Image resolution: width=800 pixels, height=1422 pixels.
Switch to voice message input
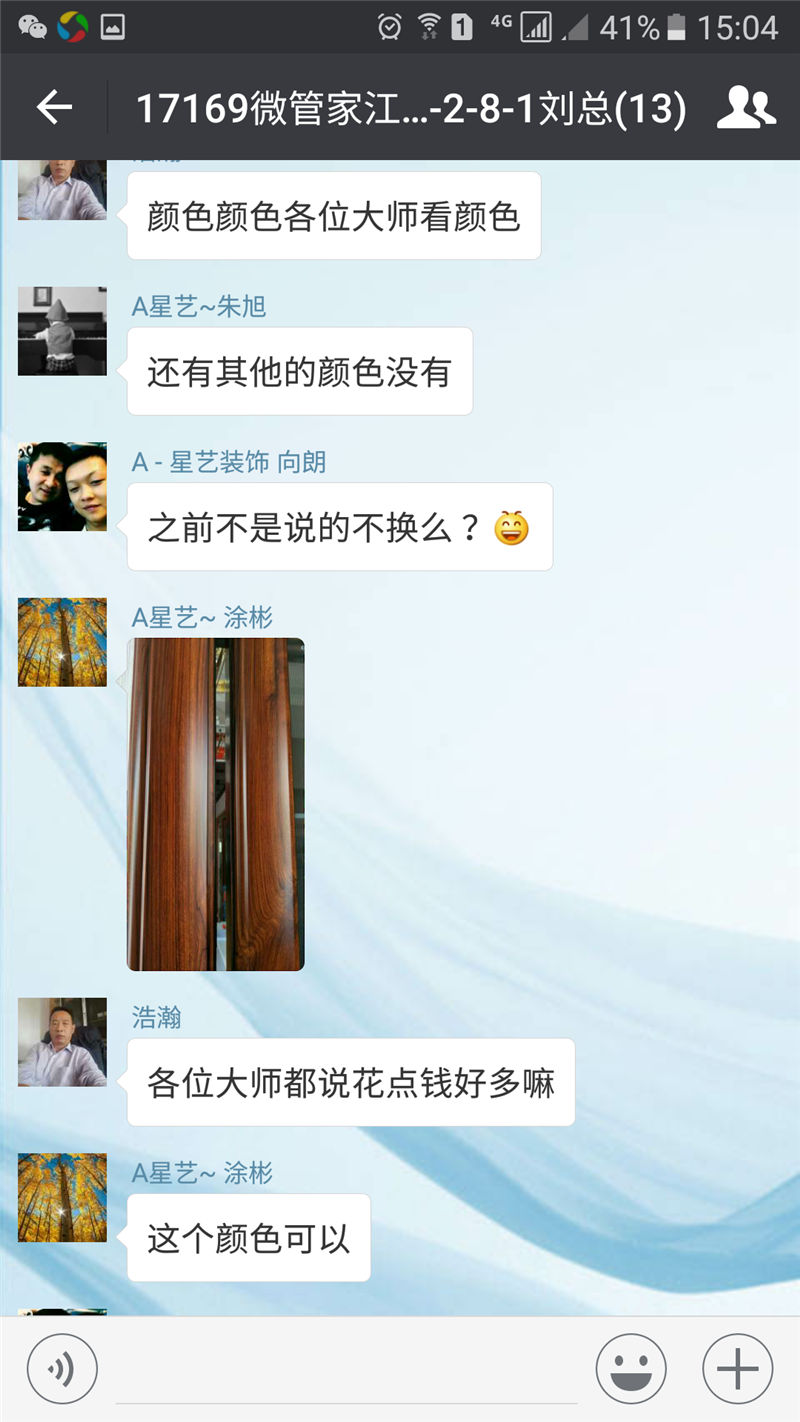(62, 1369)
